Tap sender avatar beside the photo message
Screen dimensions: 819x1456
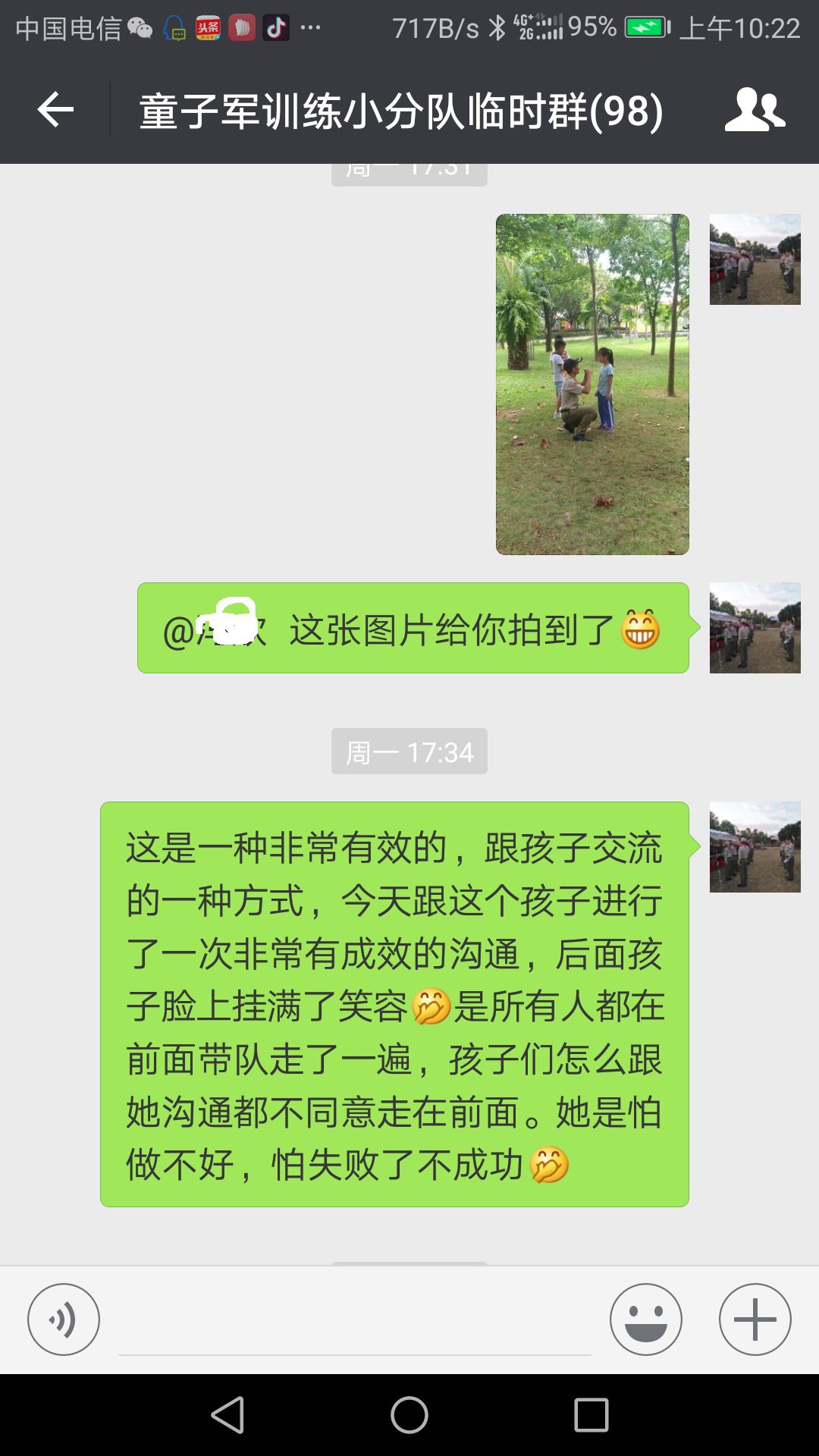pyautogui.click(x=755, y=259)
